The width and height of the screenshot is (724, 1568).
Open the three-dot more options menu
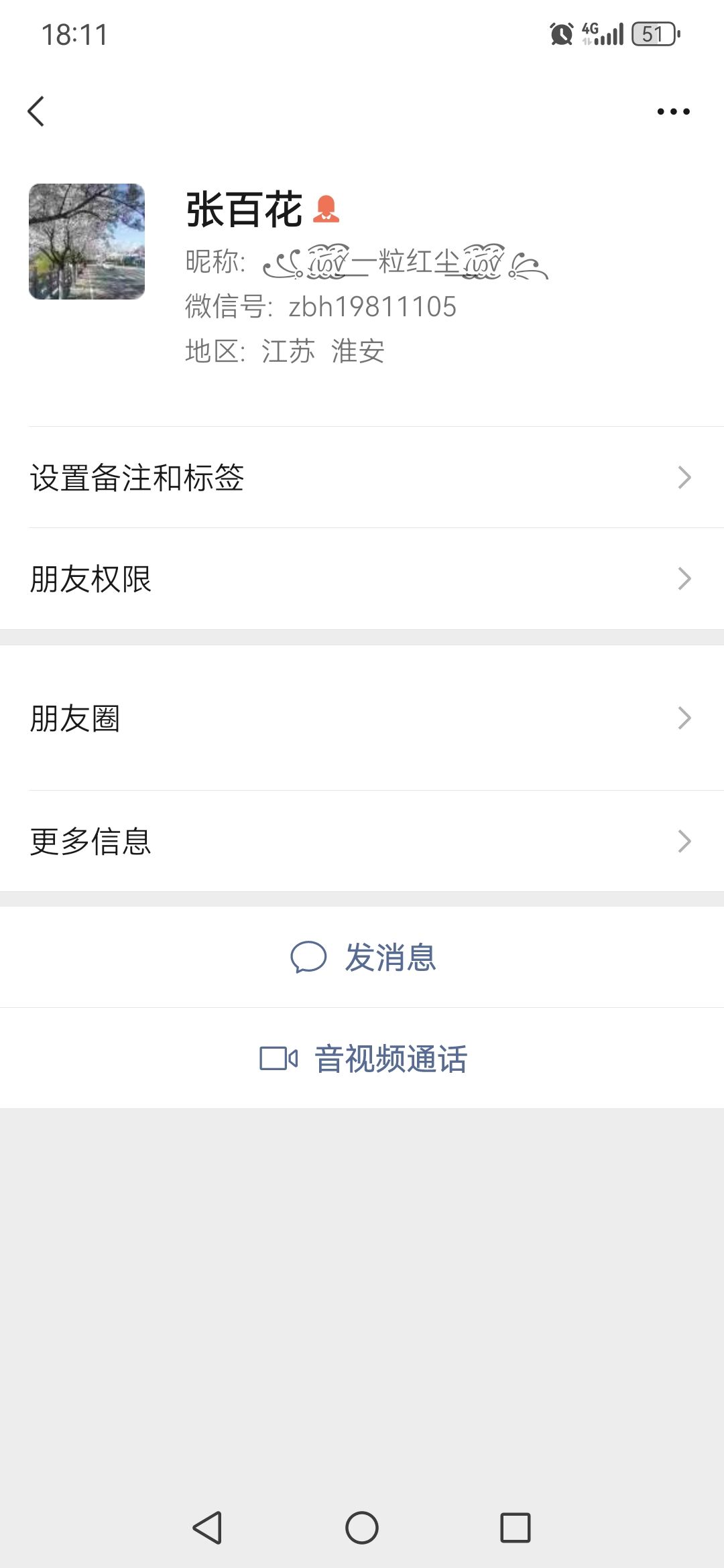tap(673, 111)
